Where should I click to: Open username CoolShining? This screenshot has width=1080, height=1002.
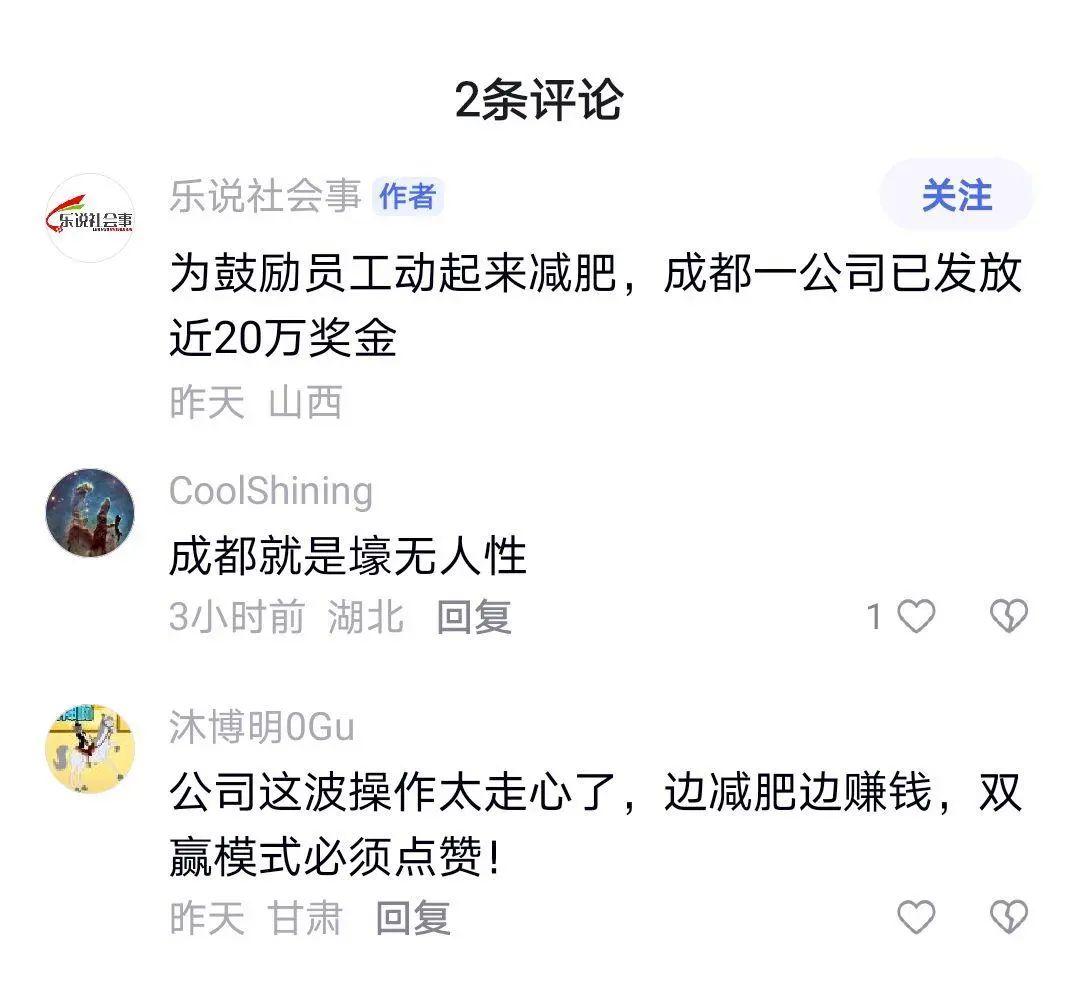point(270,491)
